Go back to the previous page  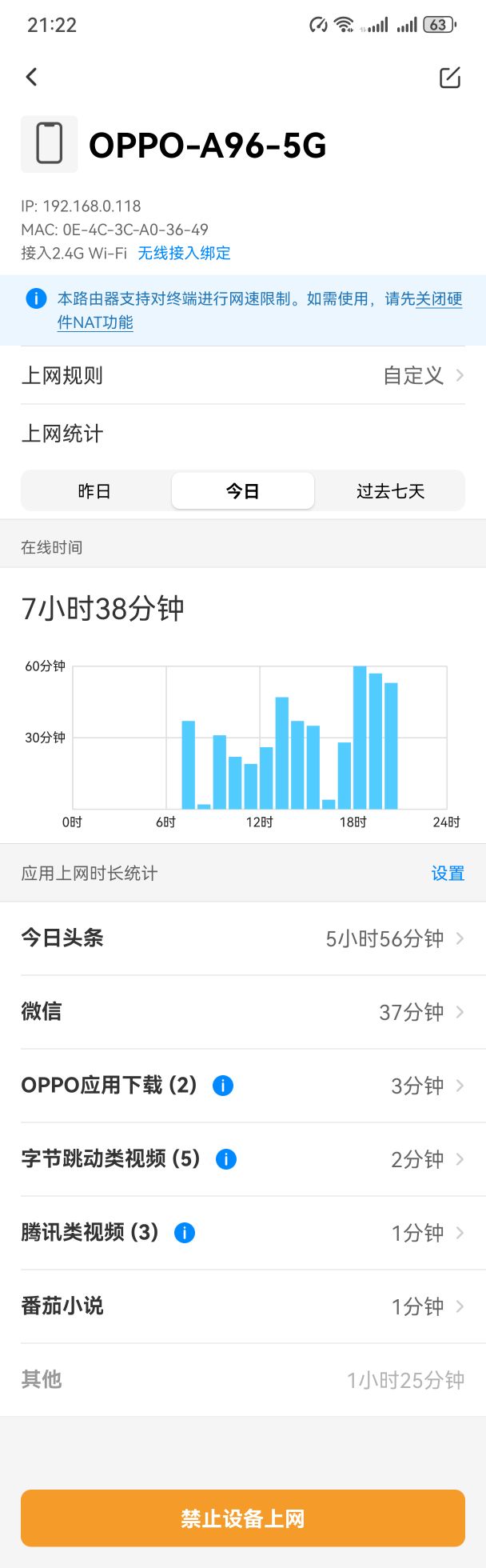[32, 77]
